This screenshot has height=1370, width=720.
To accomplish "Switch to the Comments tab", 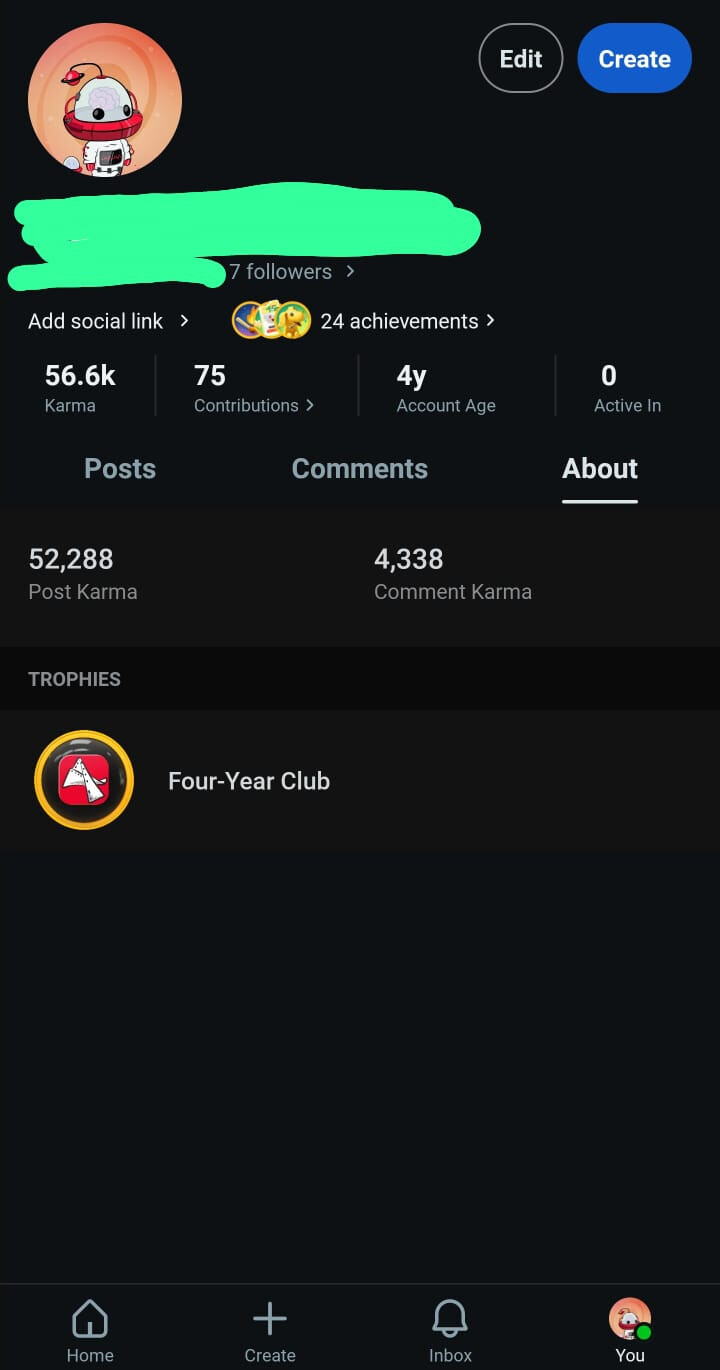I will point(359,469).
